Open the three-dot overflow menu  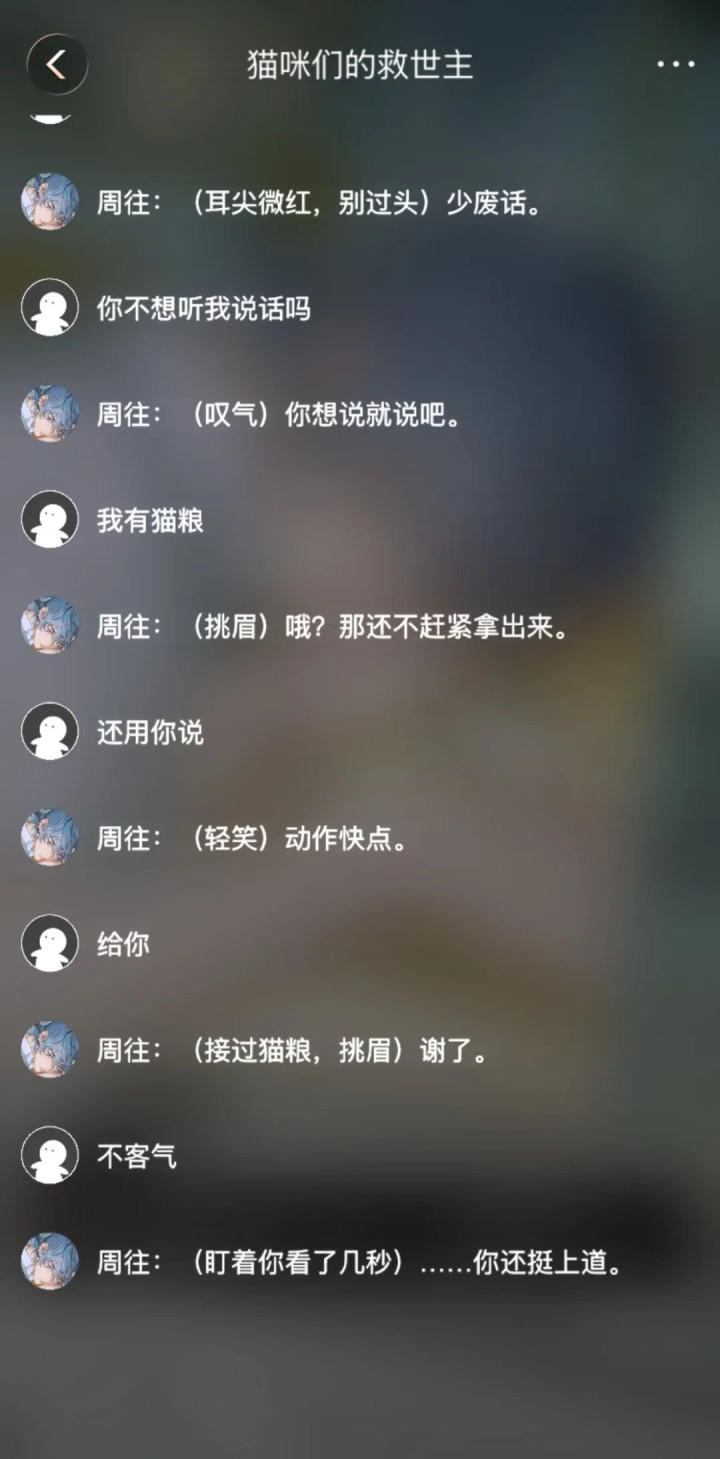pos(675,65)
